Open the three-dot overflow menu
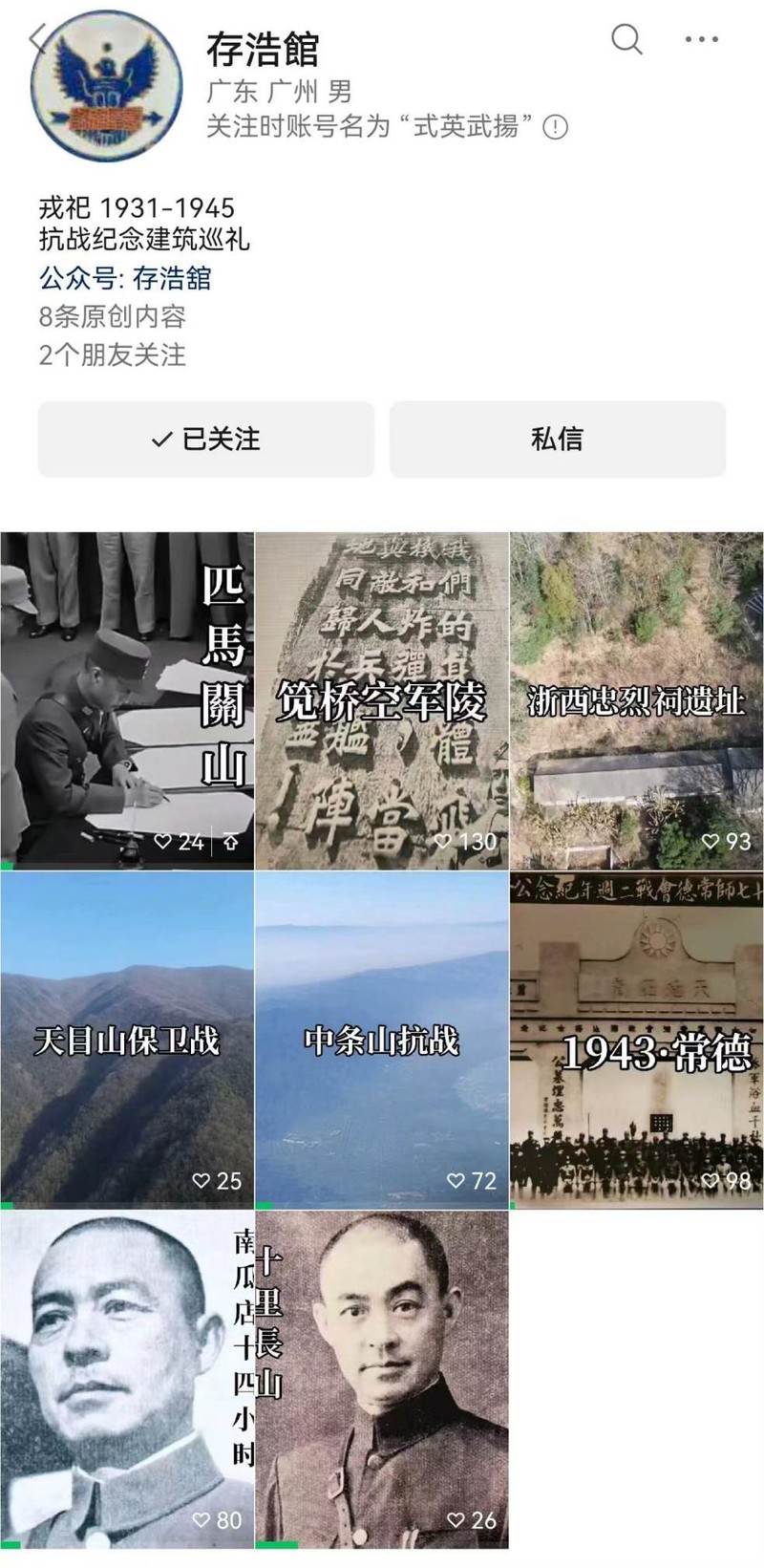Screen dimensions: 764x1568 tap(702, 39)
